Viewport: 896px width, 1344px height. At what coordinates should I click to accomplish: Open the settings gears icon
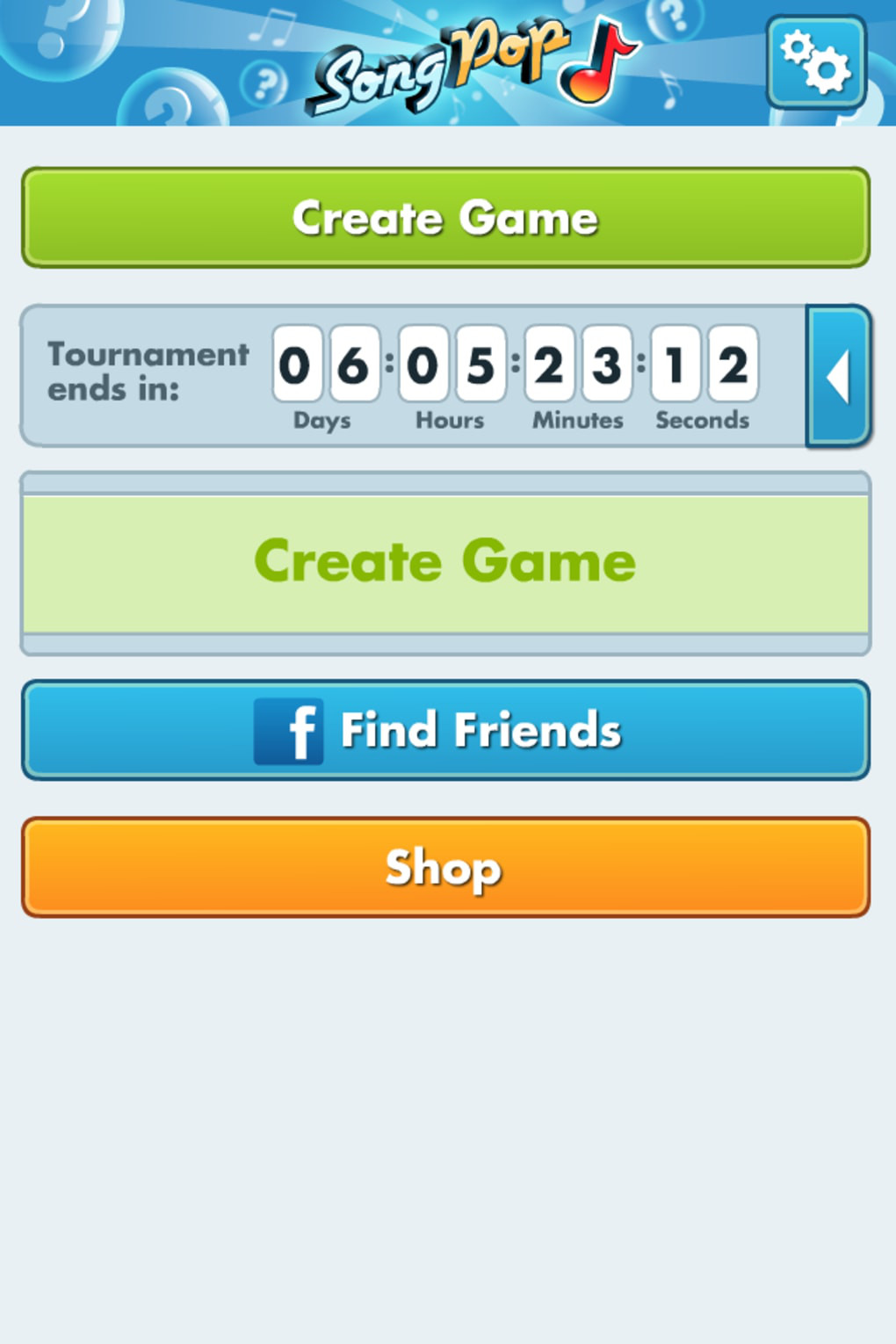(816, 61)
